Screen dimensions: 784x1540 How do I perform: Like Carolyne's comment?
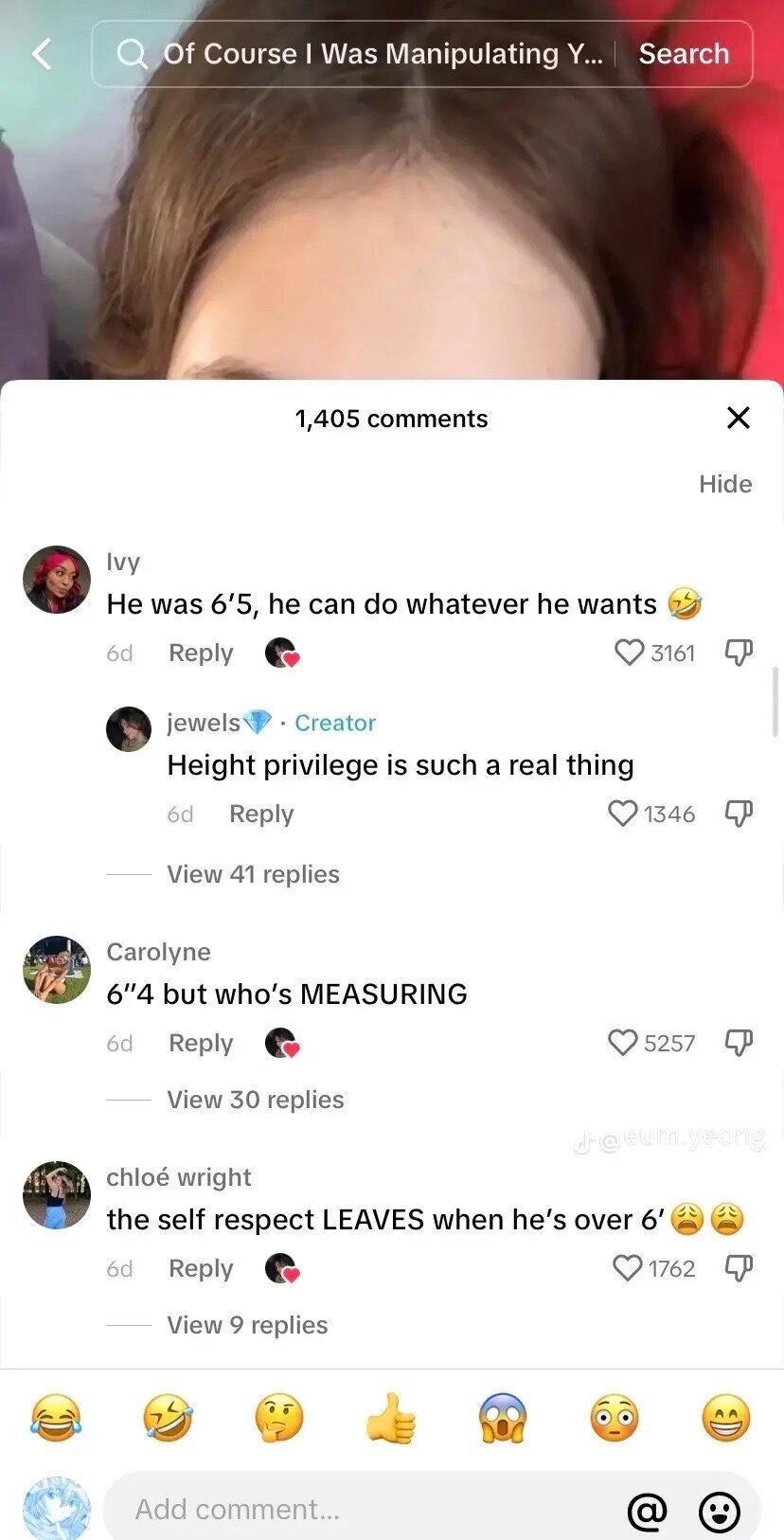(623, 1043)
